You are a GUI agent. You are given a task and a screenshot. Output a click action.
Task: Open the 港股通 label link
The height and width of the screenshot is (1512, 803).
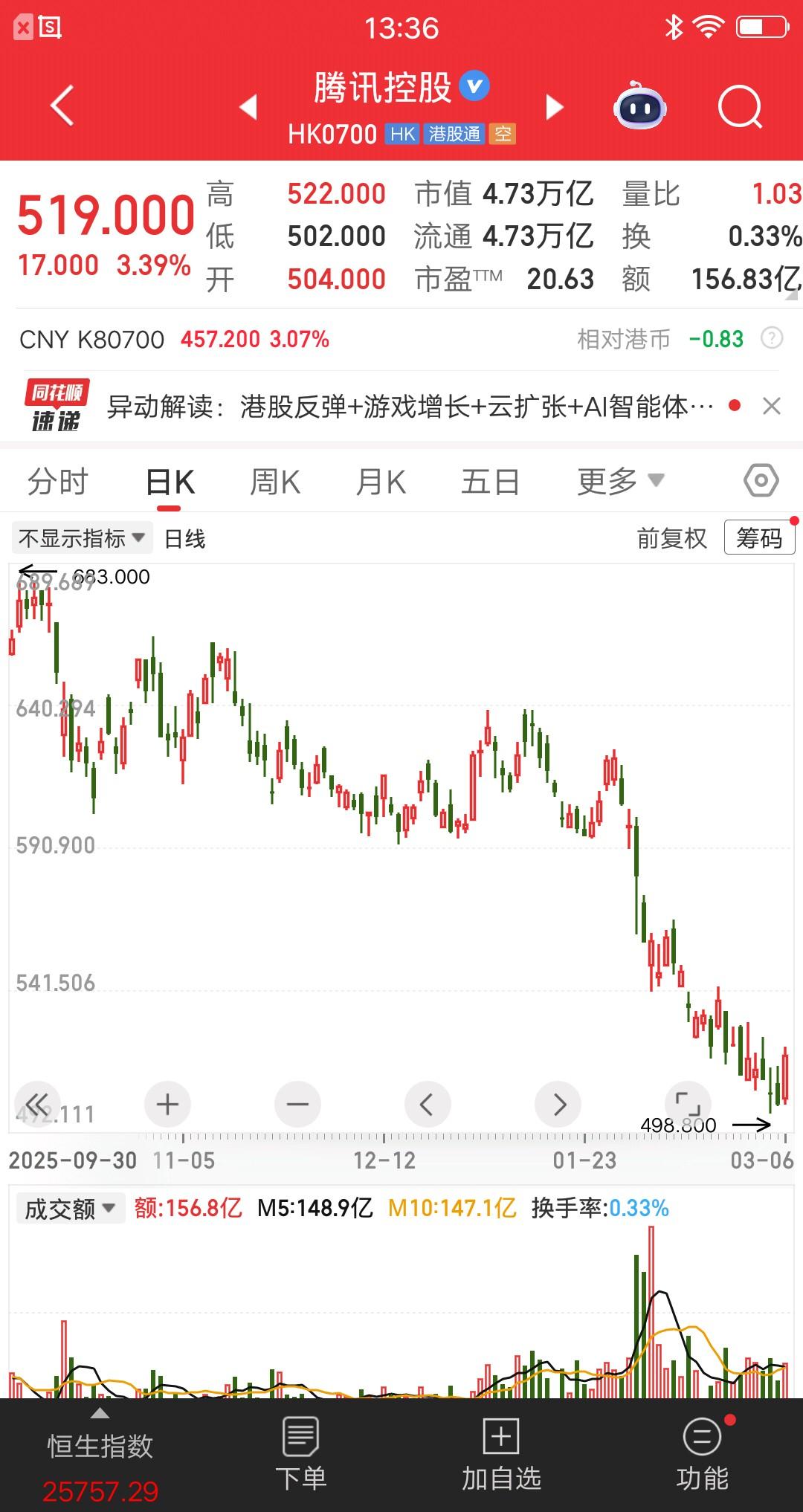coord(456,135)
